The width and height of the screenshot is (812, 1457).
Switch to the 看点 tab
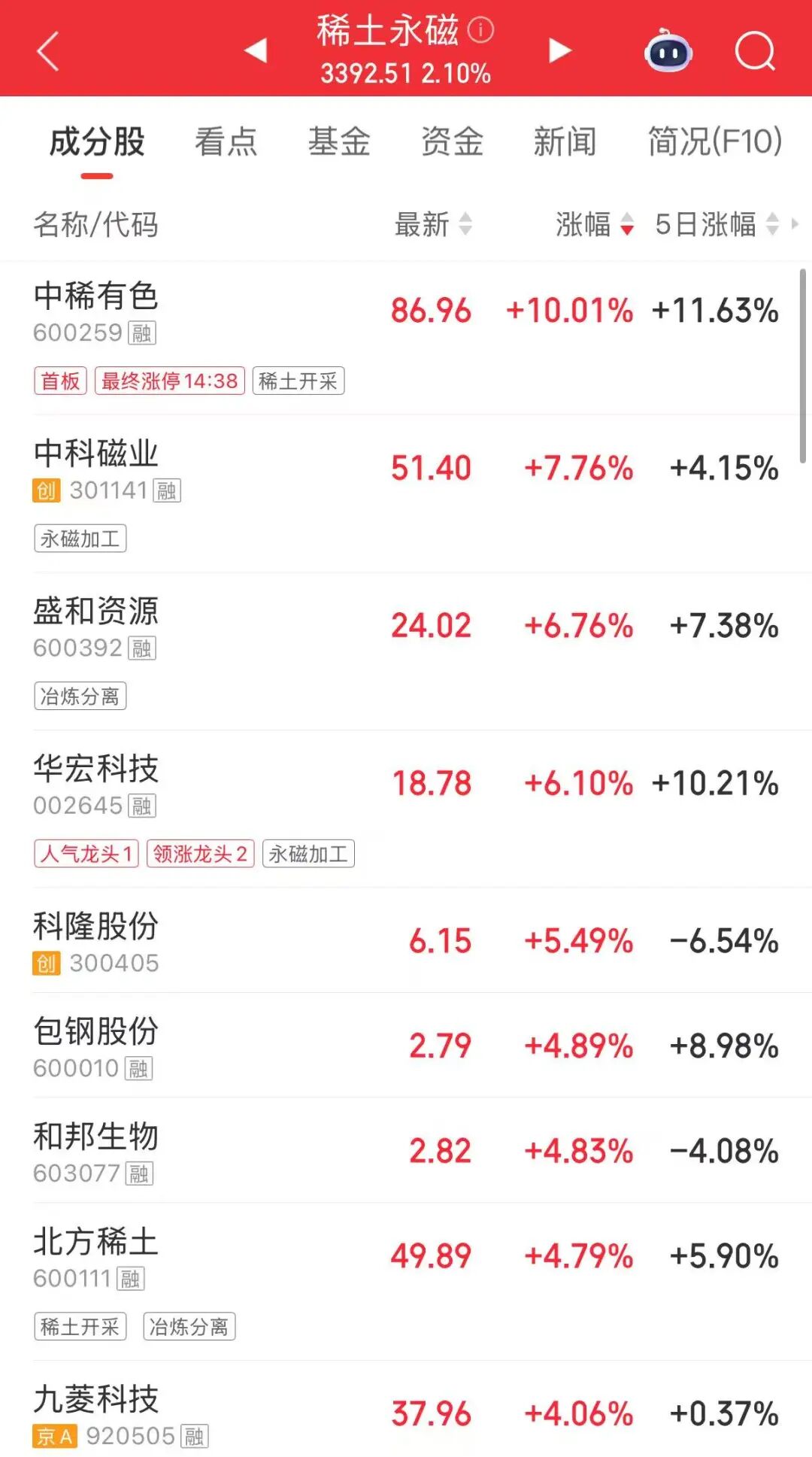click(226, 141)
